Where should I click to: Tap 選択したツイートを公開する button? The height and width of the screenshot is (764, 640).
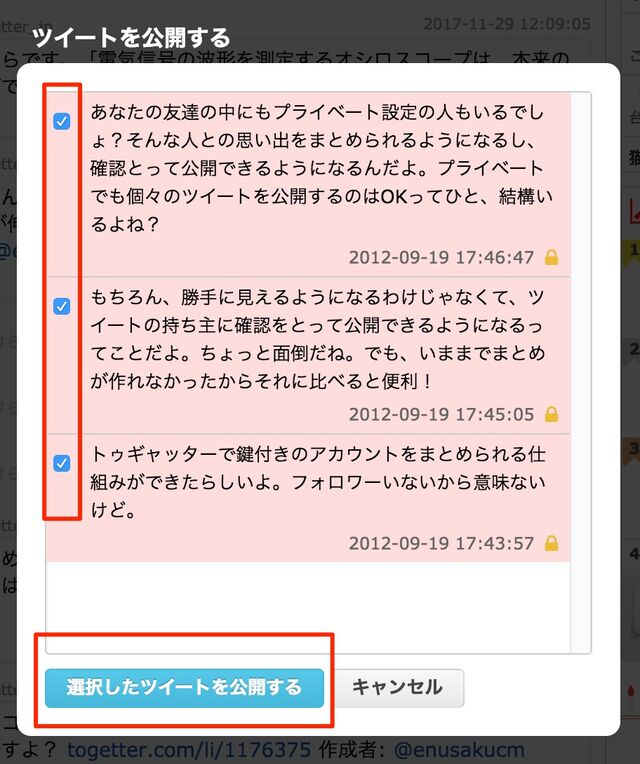(184, 688)
